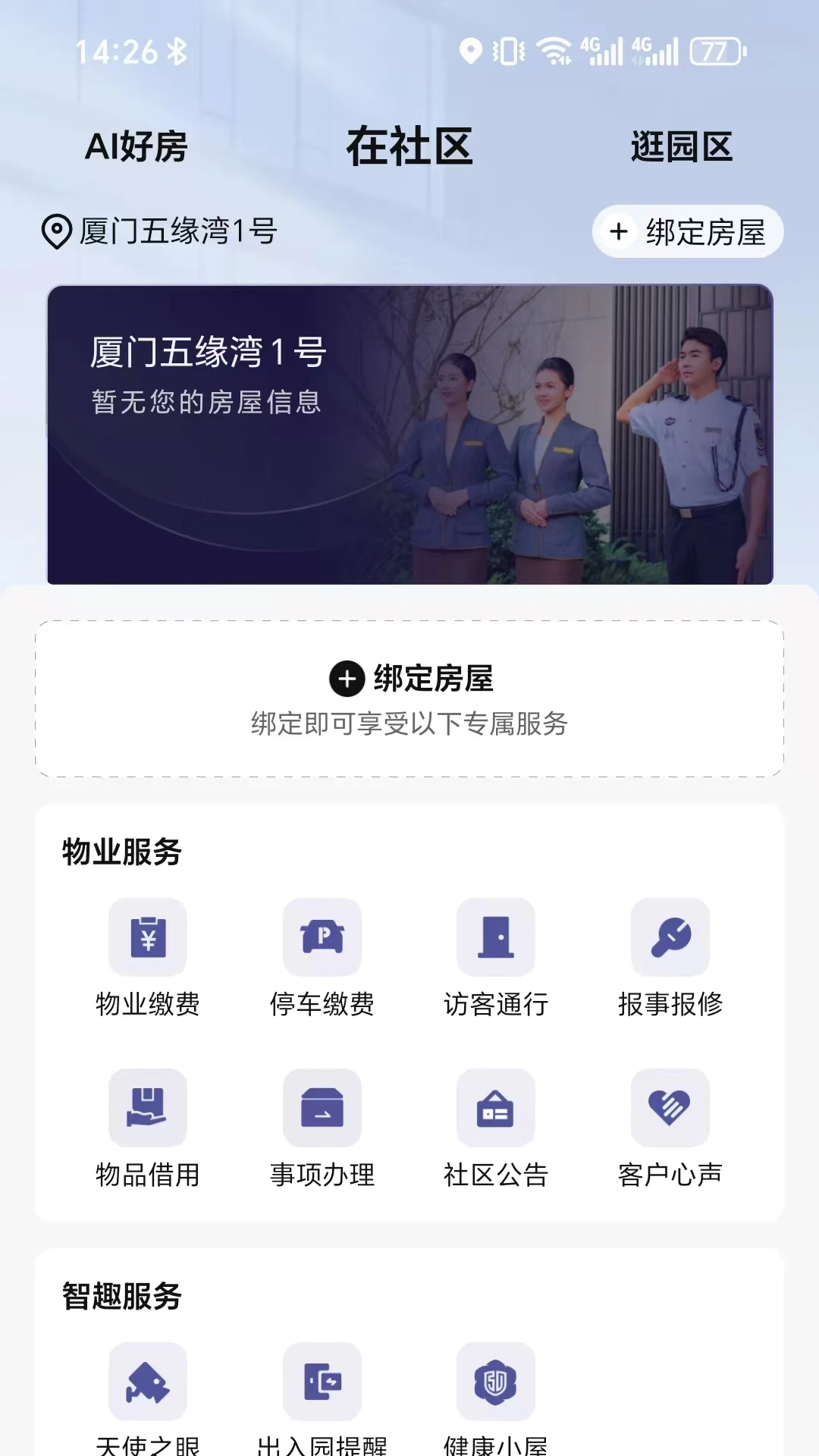Viewport: 819px width, 1456px height.
Task: Open 出入园提醒
Action: pos(322,1399)
